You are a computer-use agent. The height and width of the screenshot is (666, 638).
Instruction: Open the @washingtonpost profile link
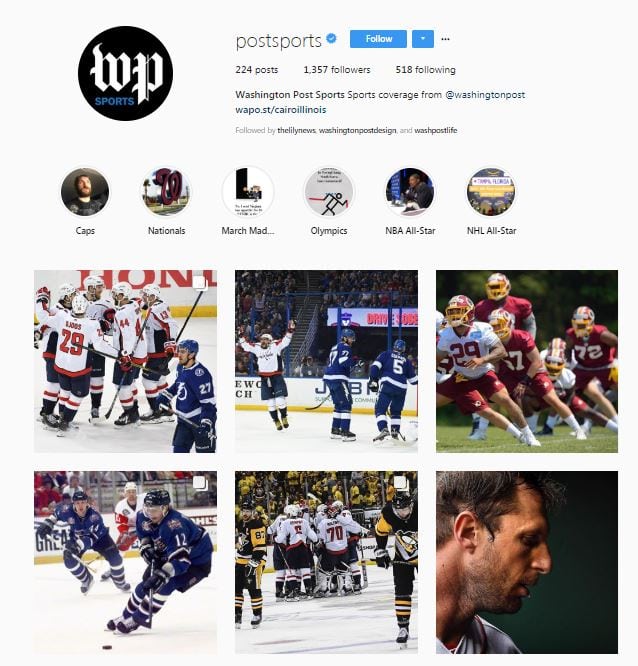point(485,95)
